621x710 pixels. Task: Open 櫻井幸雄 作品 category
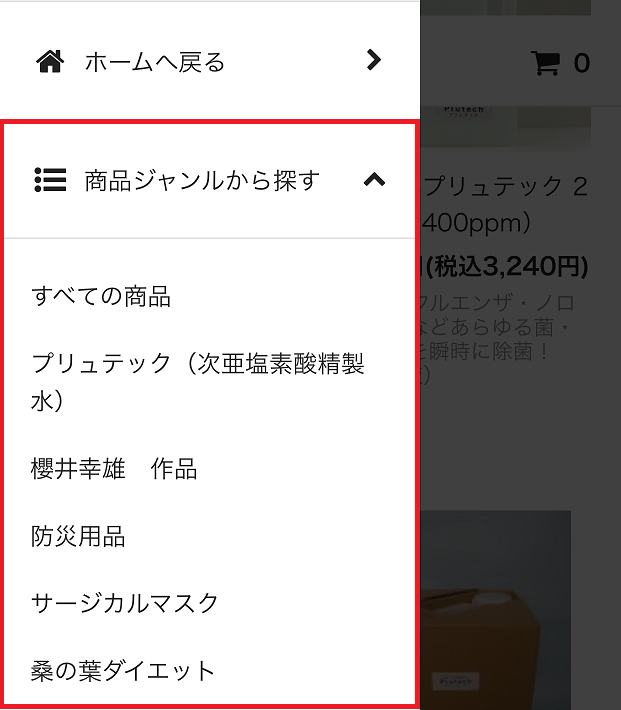point(114,469)
